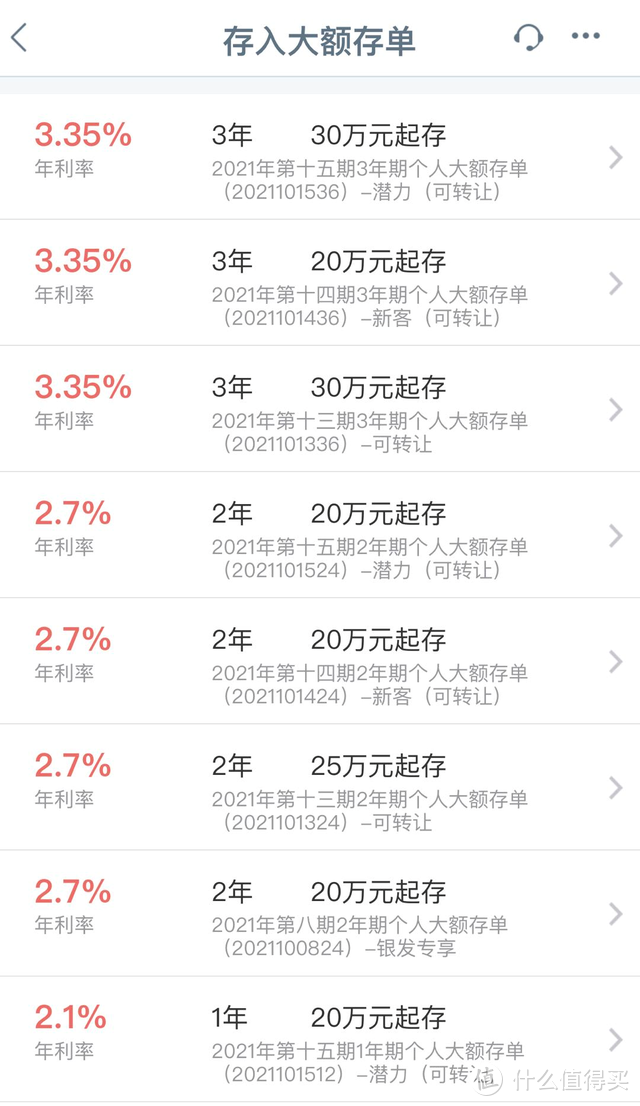This screenshot has width=640, height=1106.
Task: Contact customer service via headset icon
Action: (x=528, y=38)
